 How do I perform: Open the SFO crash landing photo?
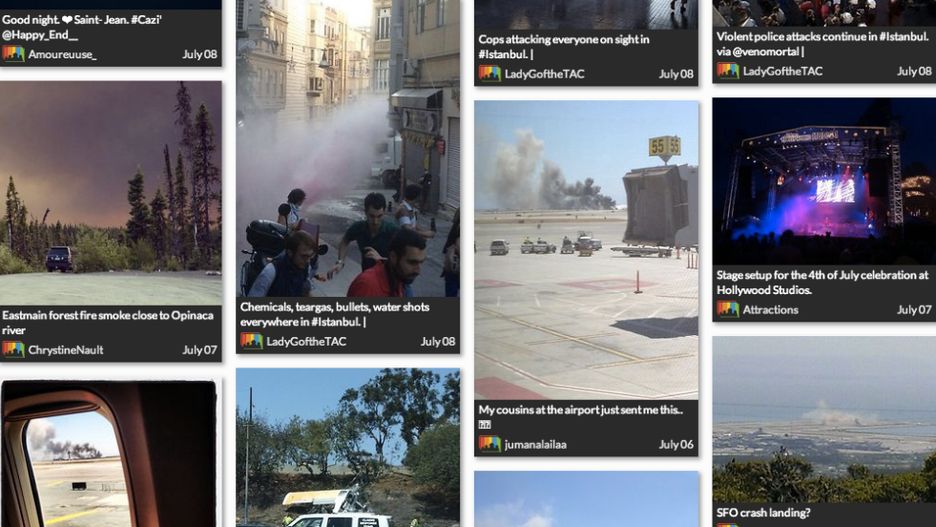click(x=823, y=418)
